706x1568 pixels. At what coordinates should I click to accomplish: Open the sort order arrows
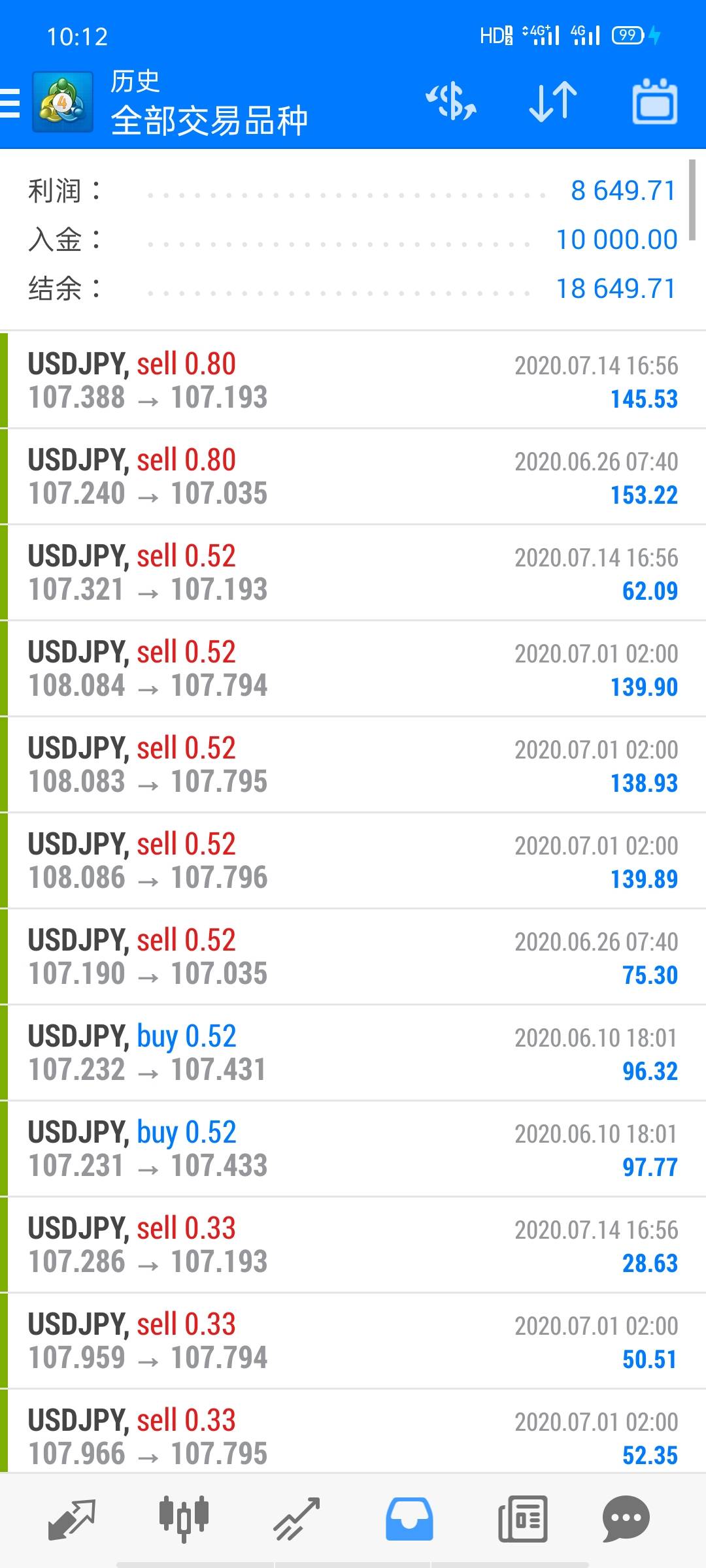point(552,102)
